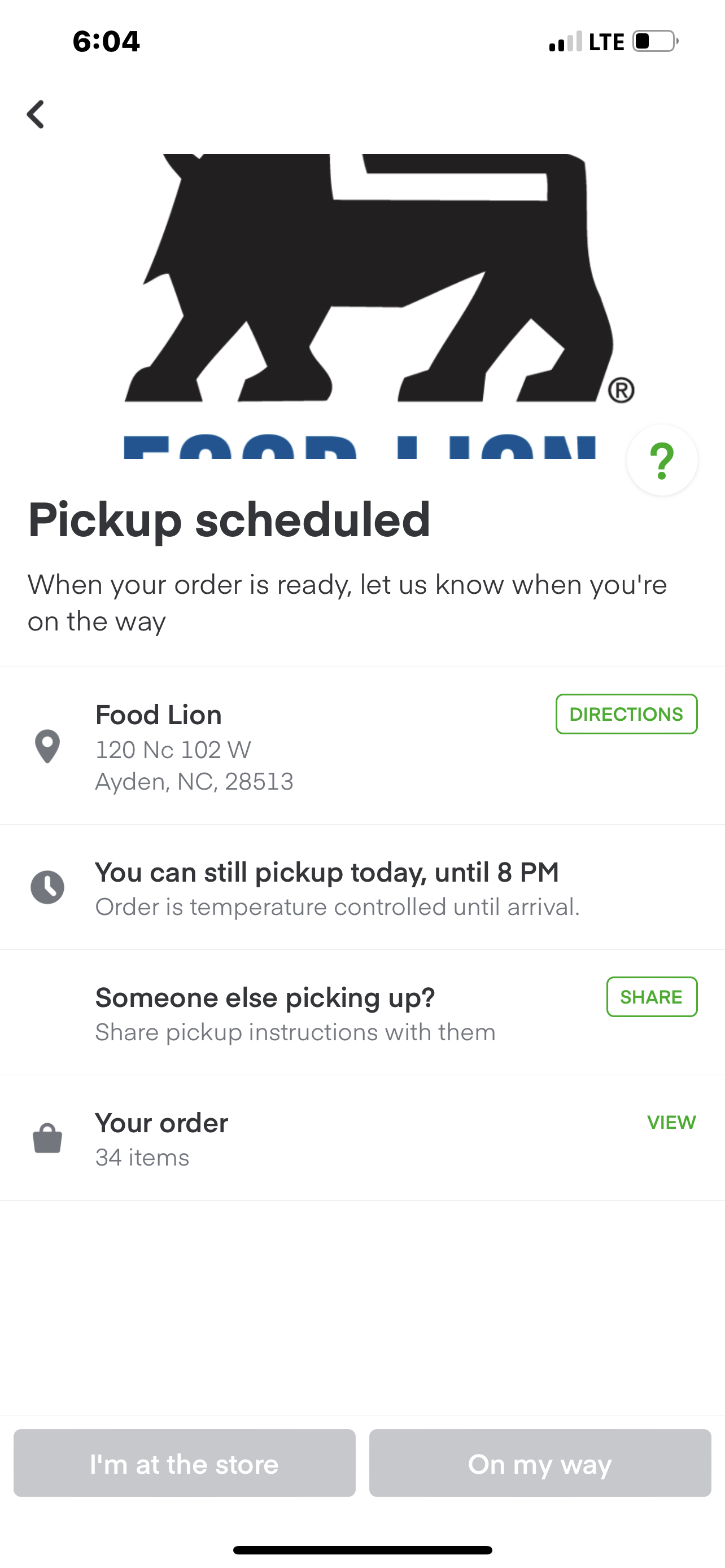Share pickup instructions with someone else
Screen dimensions: 725x1568
[652, 997]
